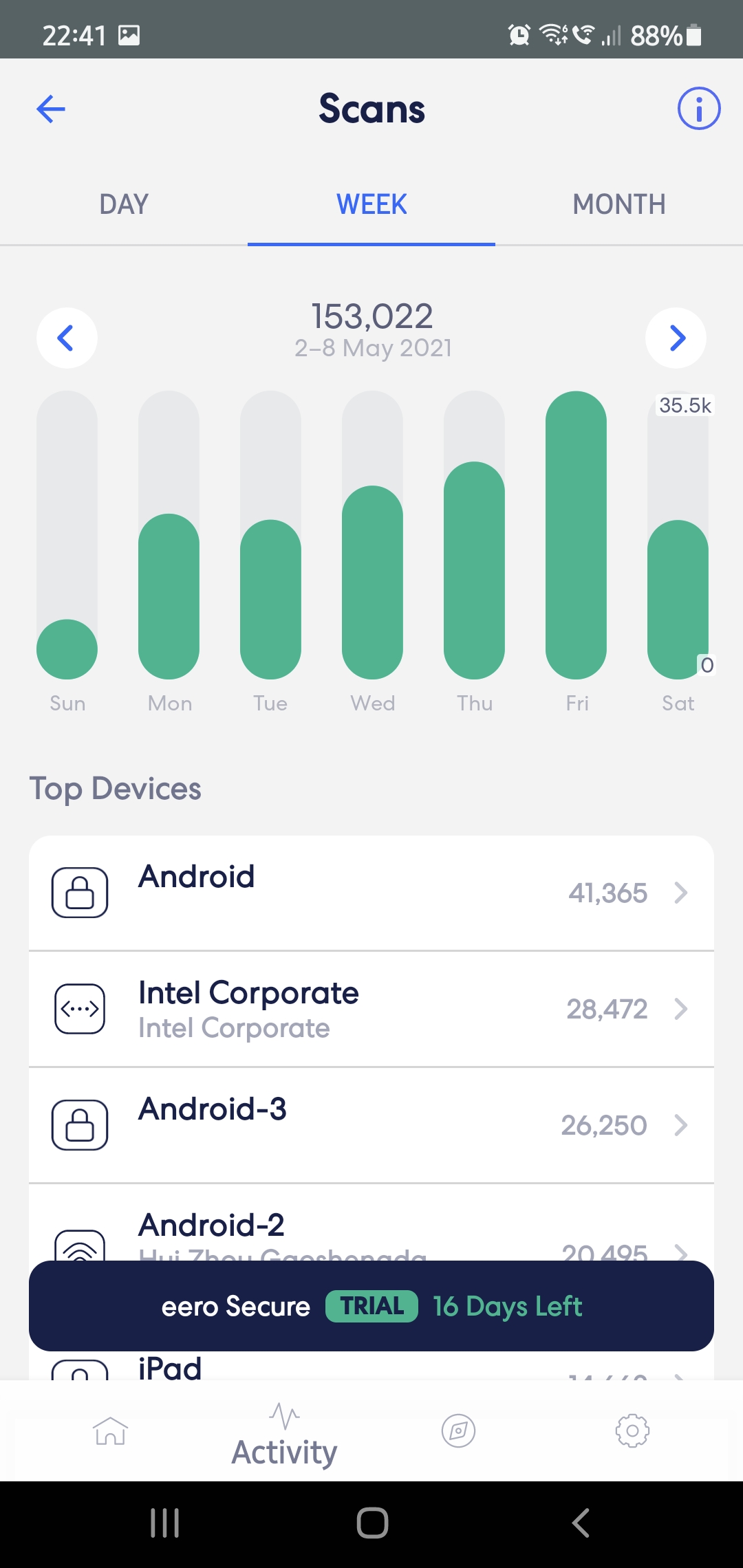Open the eero Secure trial banner

coord(371,1306)
